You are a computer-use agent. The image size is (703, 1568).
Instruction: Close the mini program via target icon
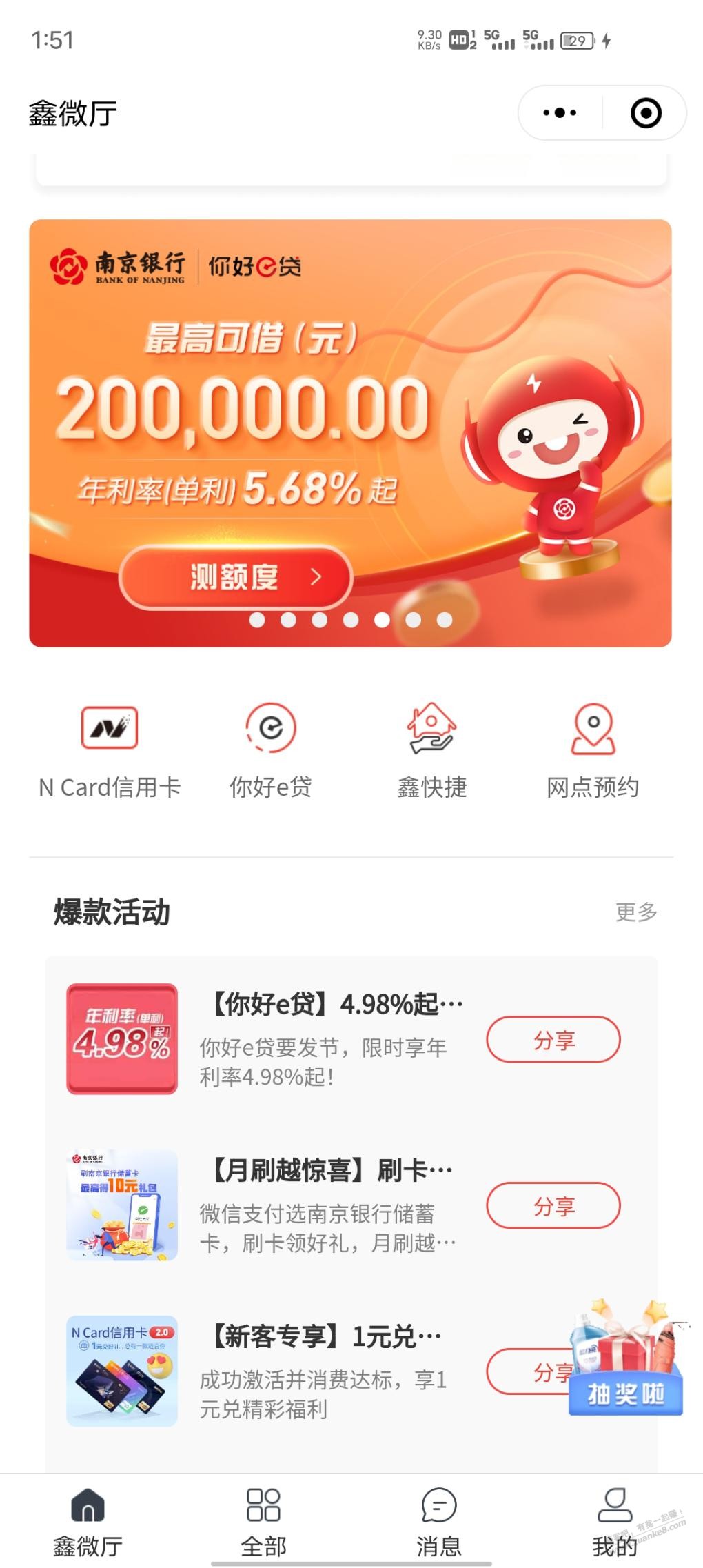click(645, 113)
